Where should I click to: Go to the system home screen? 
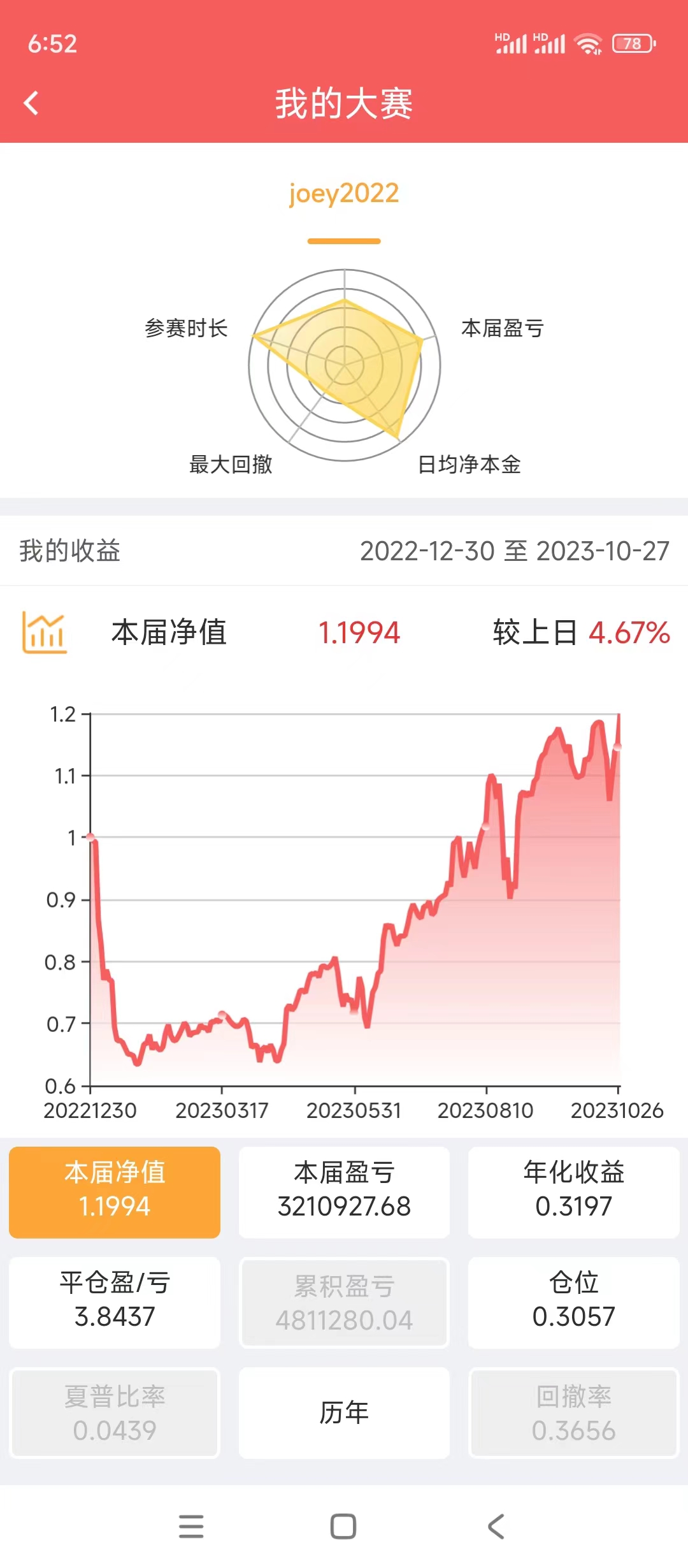point(343,1527)
